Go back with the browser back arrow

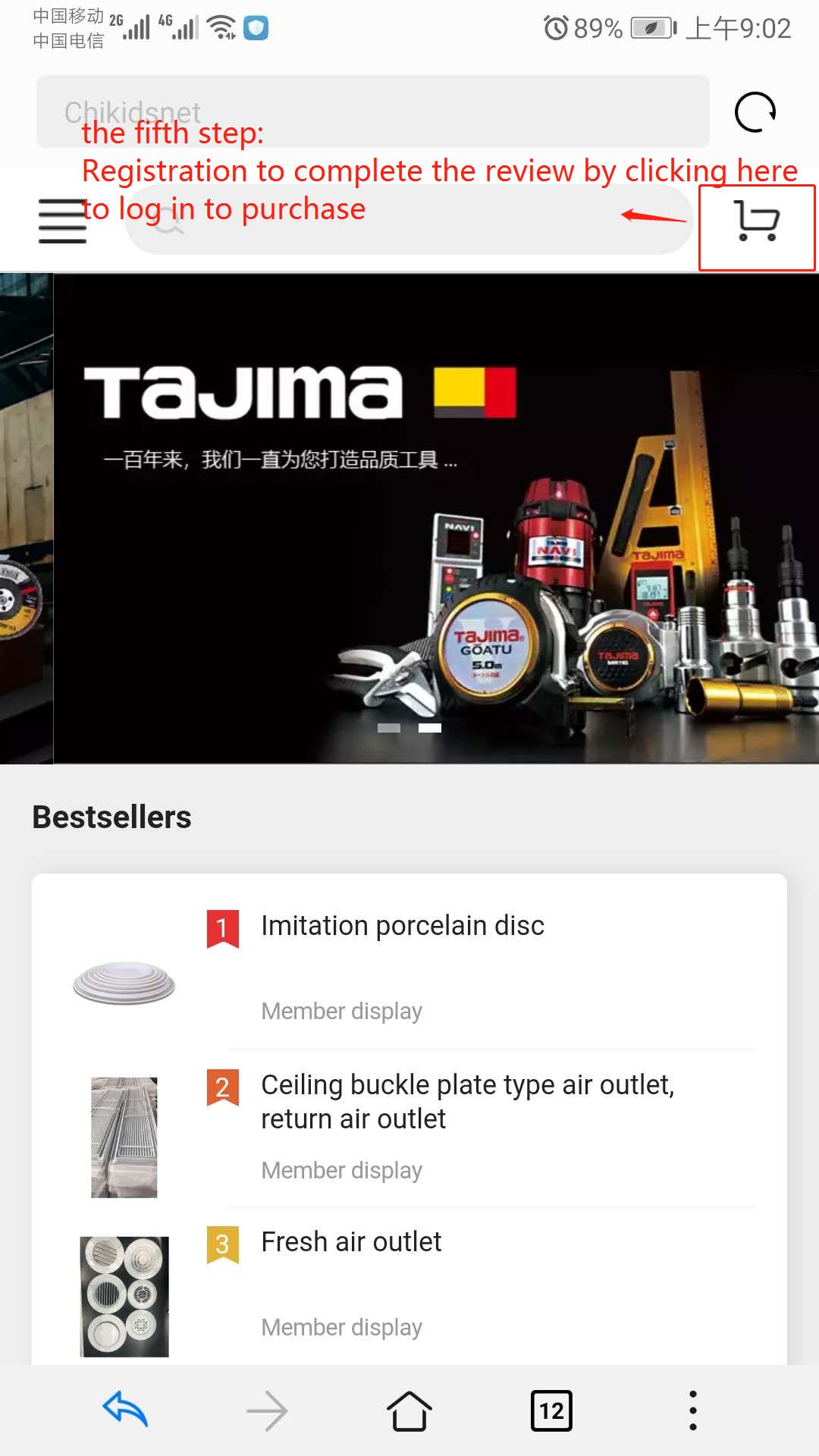tap(126, 1410)
